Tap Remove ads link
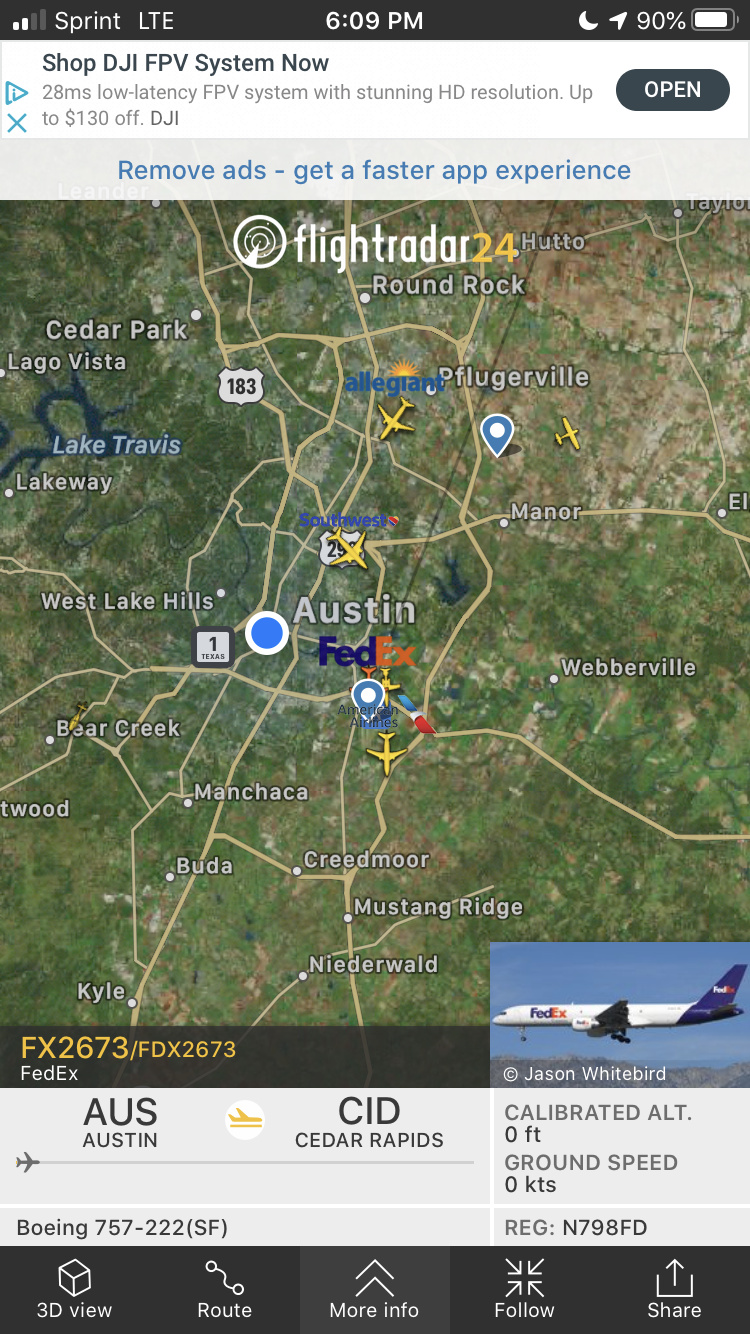750x1334 pixels. click(x=374, y=170)
